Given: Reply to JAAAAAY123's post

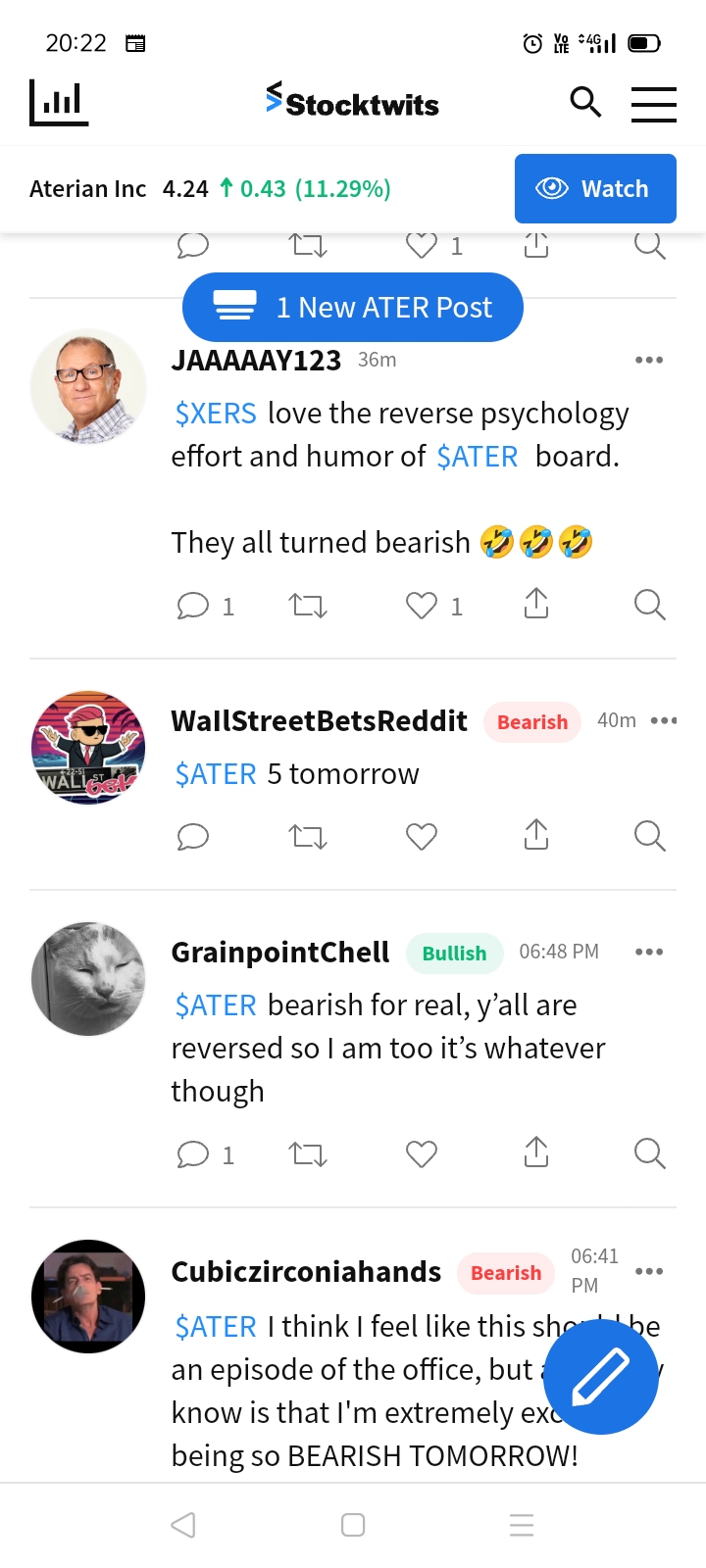Looking at the screenshot, I should point(193,606).
